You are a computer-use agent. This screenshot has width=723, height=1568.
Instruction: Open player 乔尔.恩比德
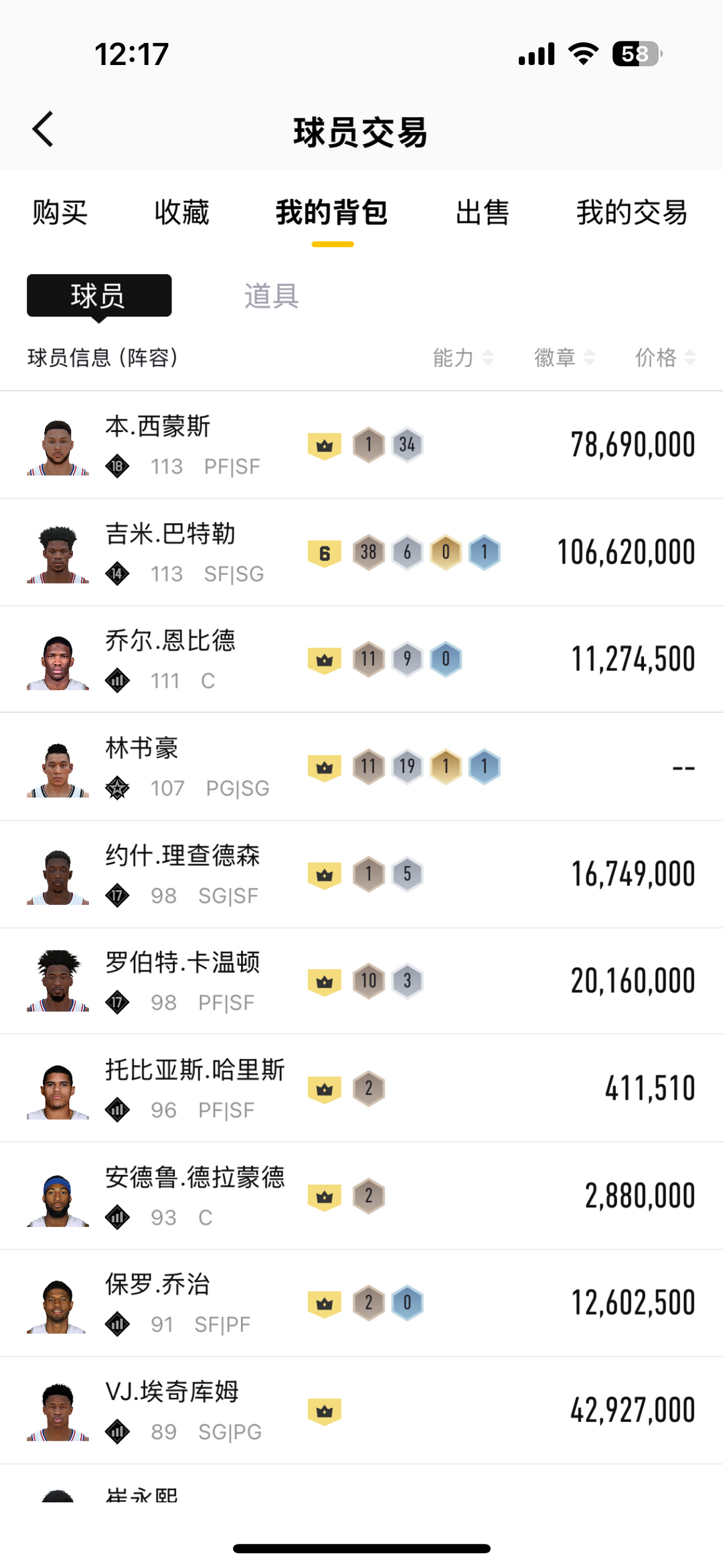(170, 641)
